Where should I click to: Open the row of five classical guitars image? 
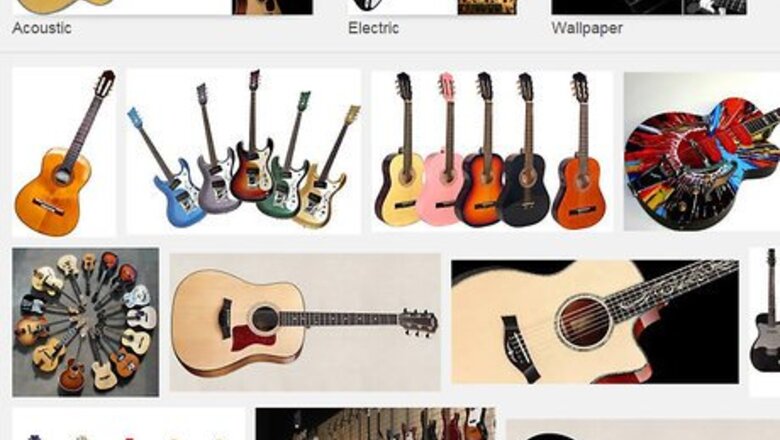pyautogui.click(x=492, y=151)
